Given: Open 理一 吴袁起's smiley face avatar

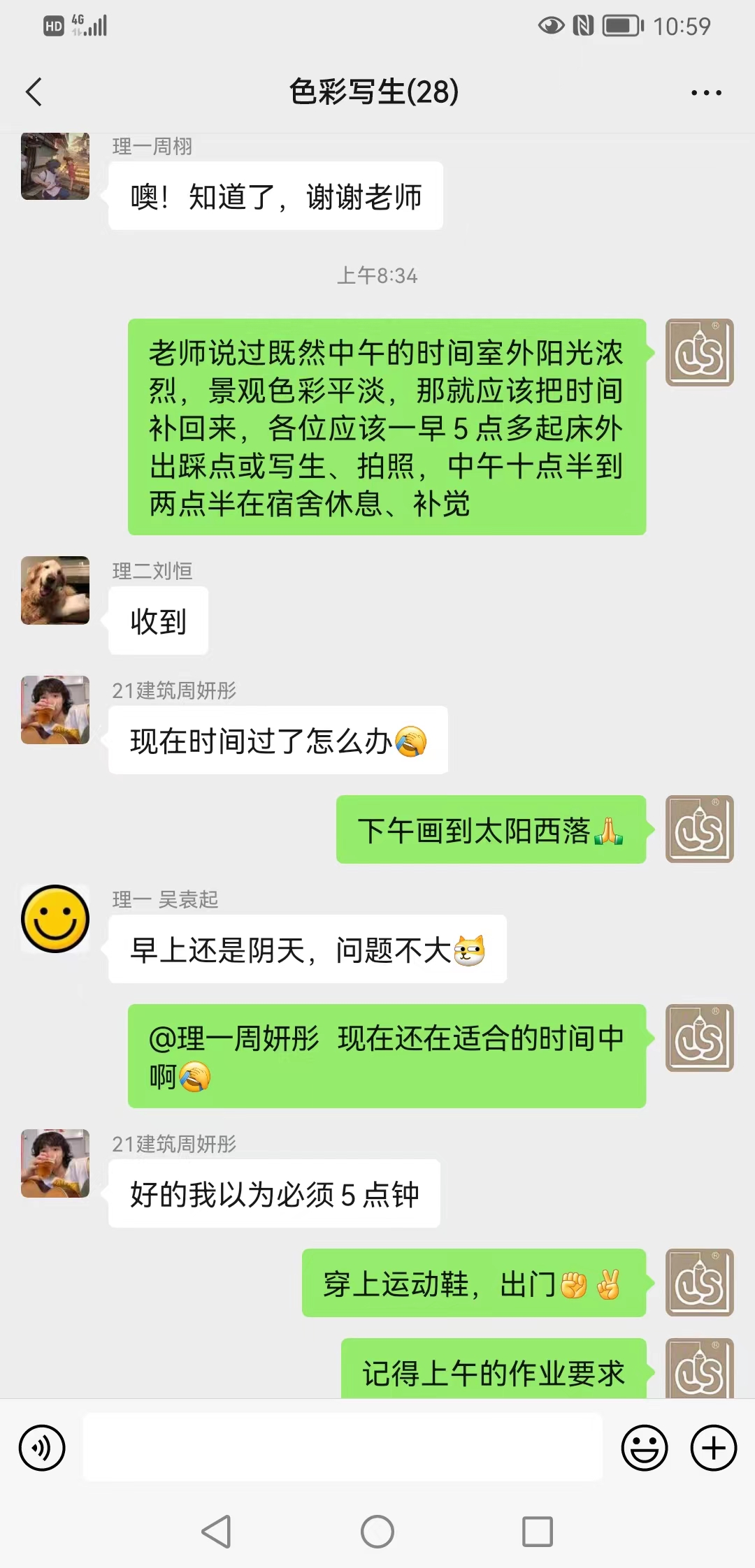Looking at the screenshot, I should point(55,919).
